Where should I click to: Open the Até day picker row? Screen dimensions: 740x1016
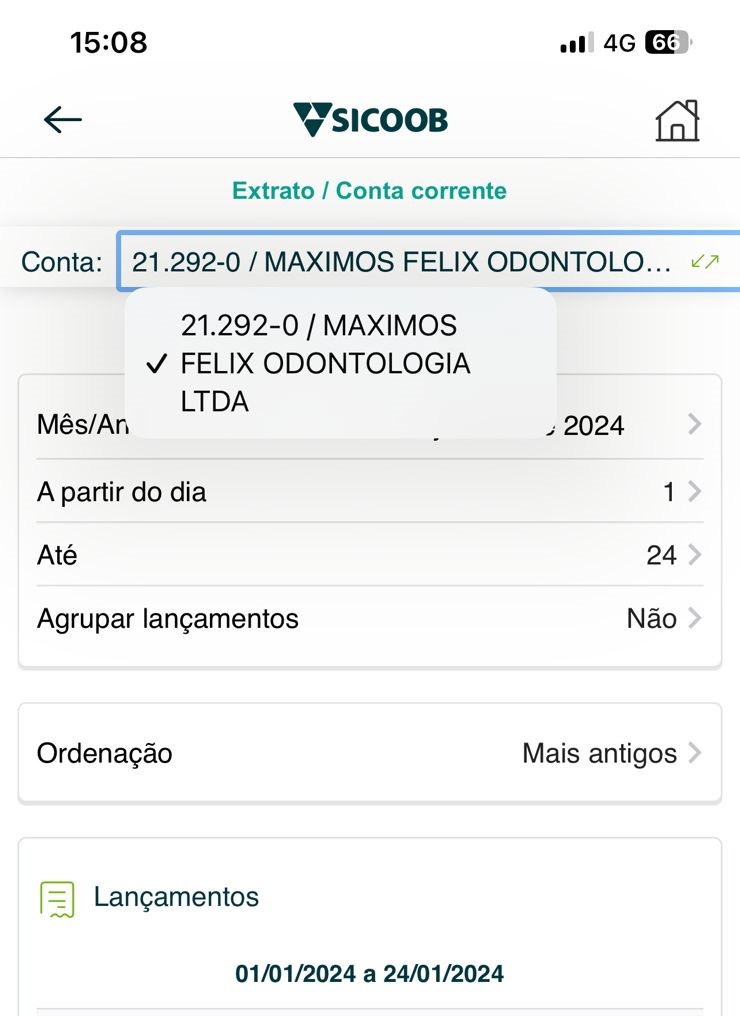point(369,555)
